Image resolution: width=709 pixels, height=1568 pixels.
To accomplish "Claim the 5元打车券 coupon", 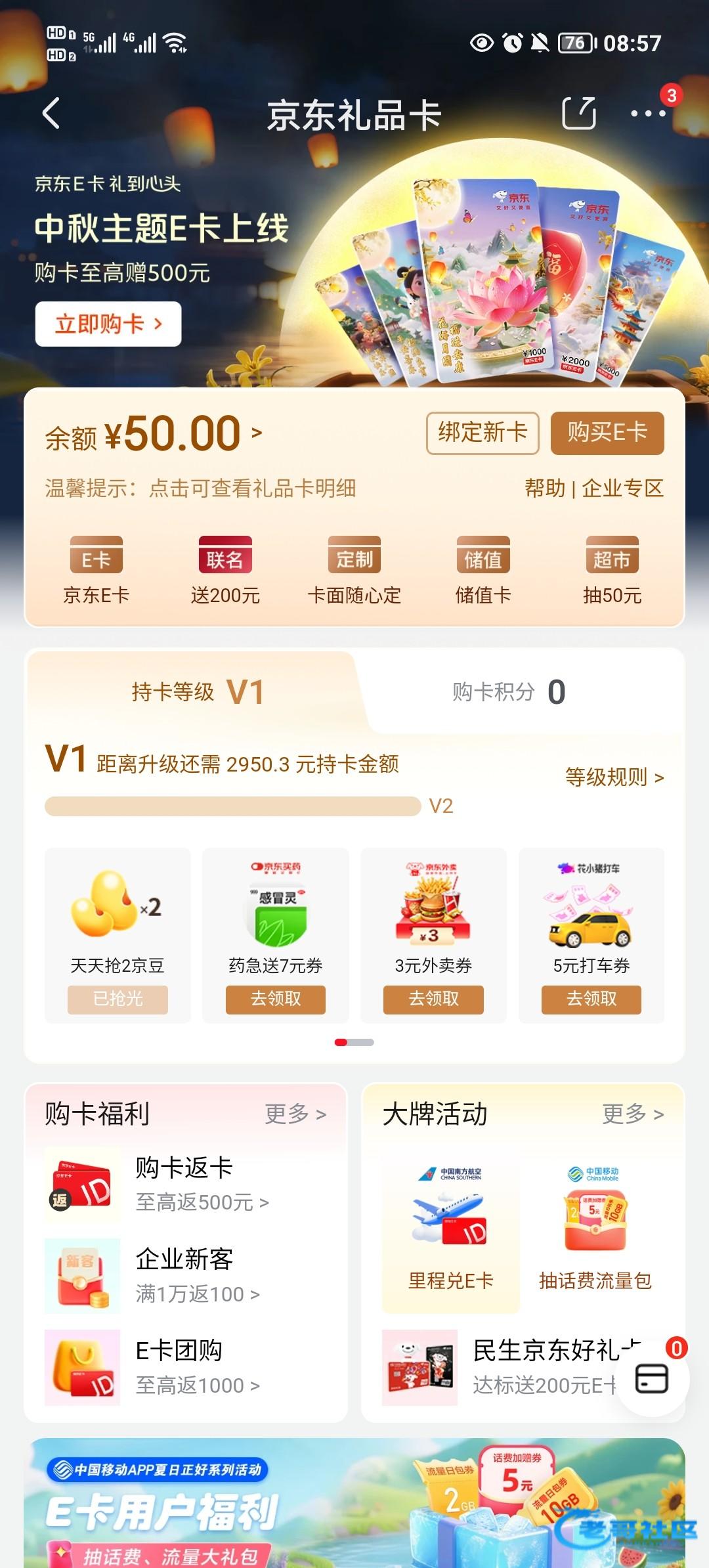I will click(591, 999).
